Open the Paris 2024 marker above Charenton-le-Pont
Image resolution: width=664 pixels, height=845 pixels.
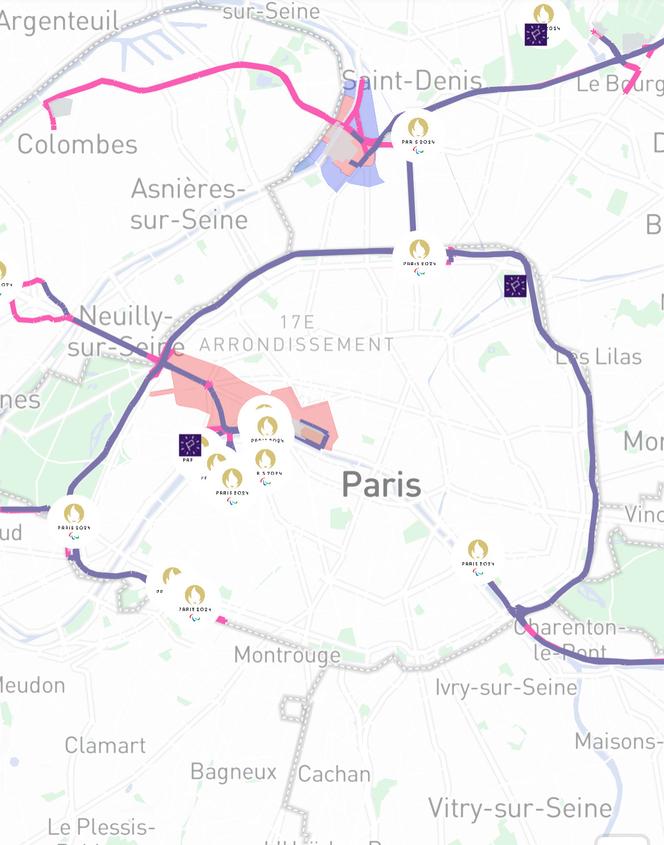click(x=478, y=555)
